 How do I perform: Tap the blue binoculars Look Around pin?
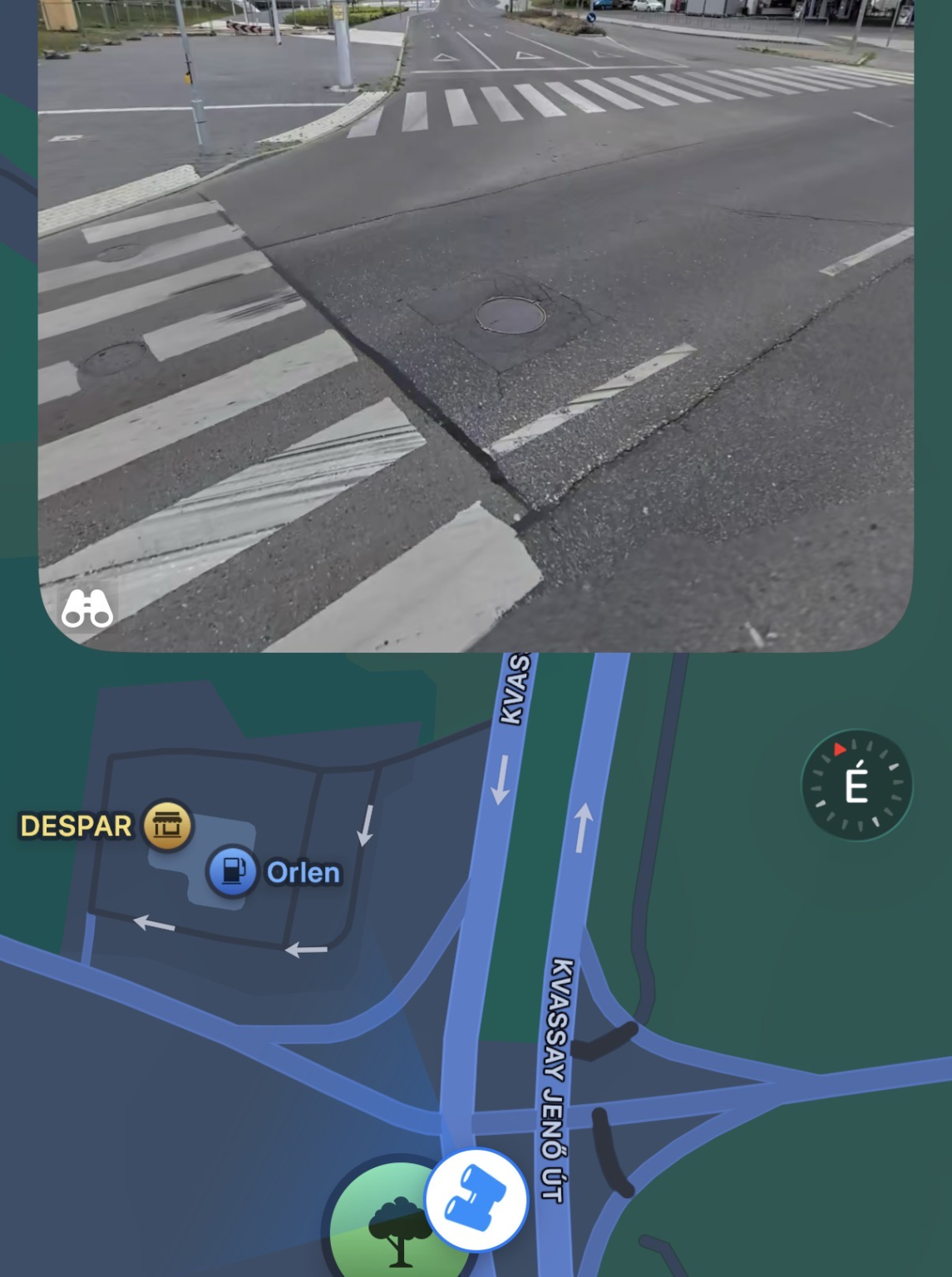tap(476, 1200)
